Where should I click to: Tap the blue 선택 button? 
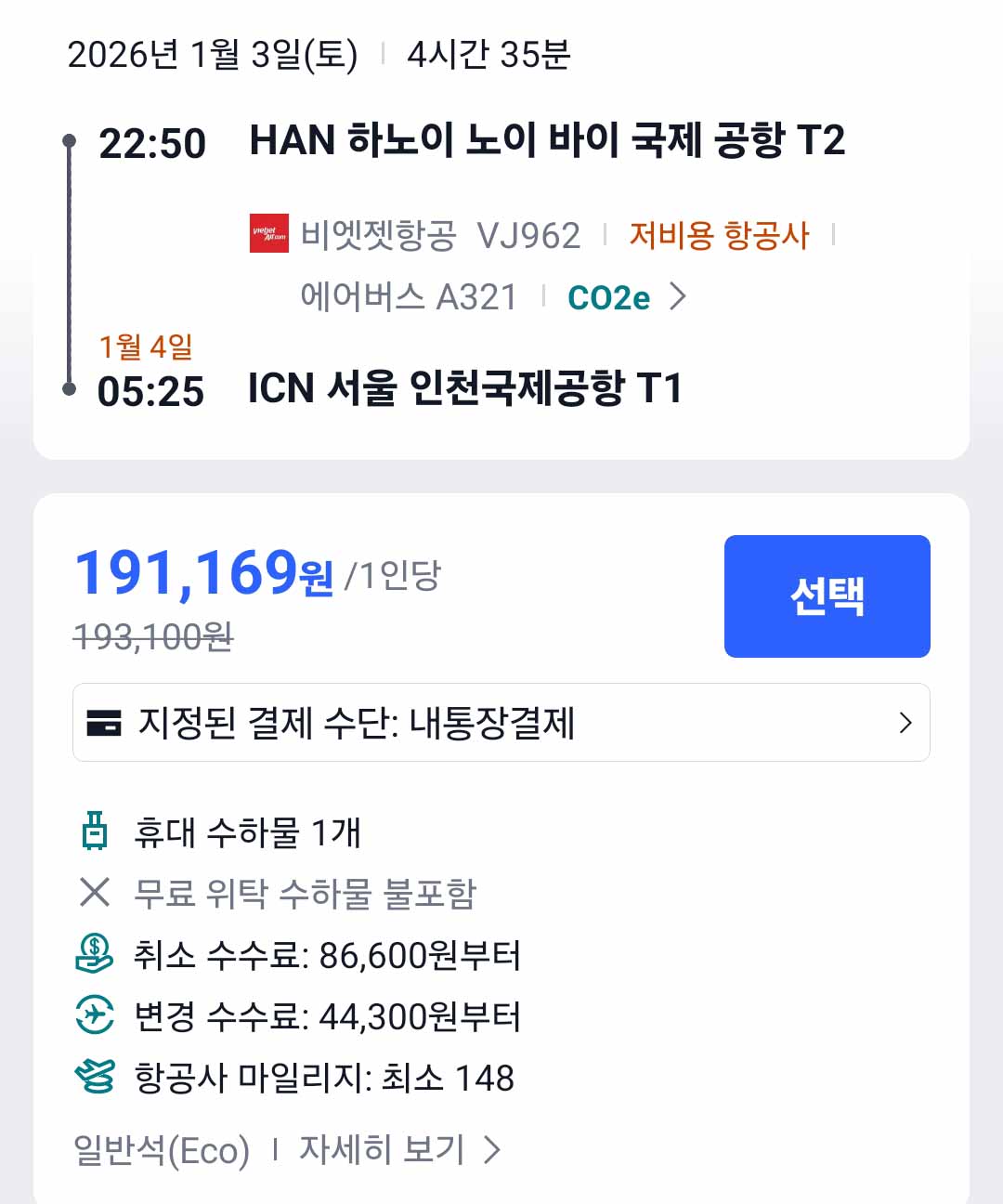coord(827,596)
